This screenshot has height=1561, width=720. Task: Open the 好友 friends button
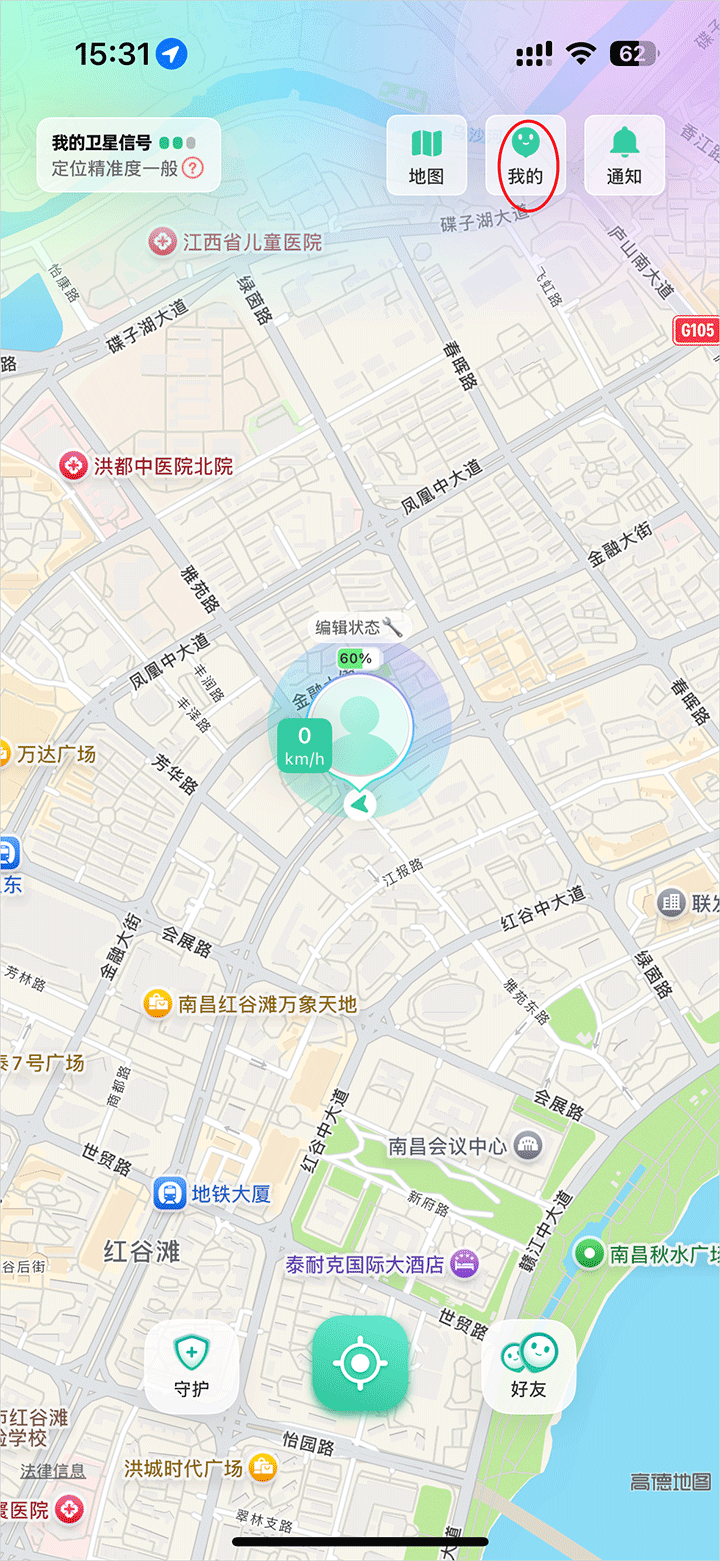point(528,1366)
